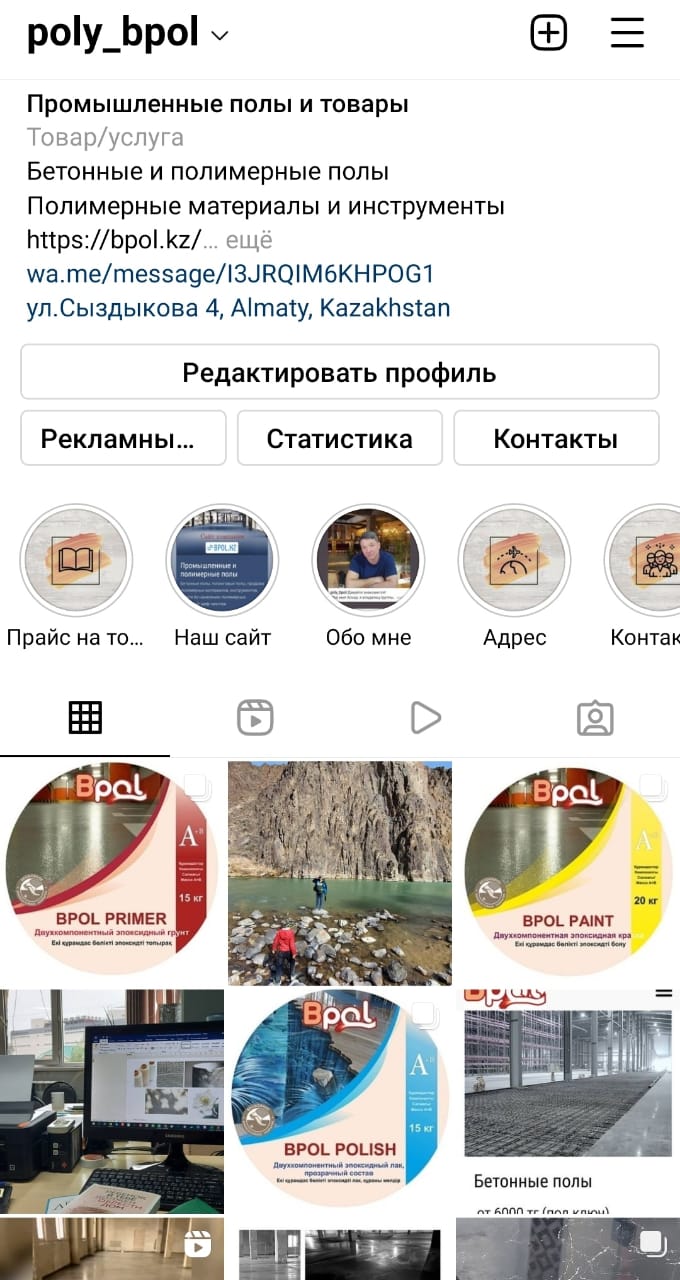
Task: Open 'Контакты' button
Action: 555,439
